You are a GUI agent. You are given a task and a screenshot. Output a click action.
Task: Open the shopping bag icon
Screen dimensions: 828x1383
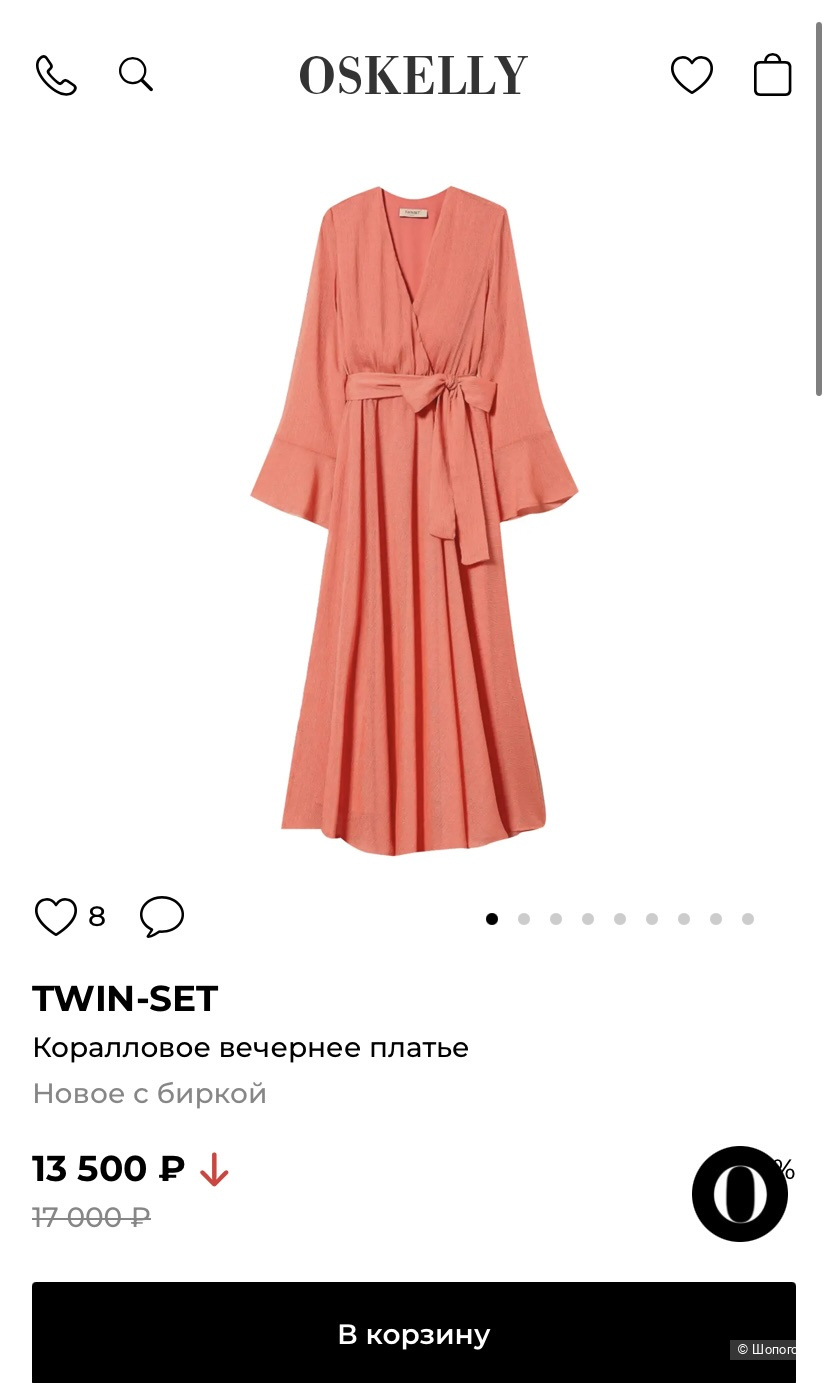click(772, 74)
